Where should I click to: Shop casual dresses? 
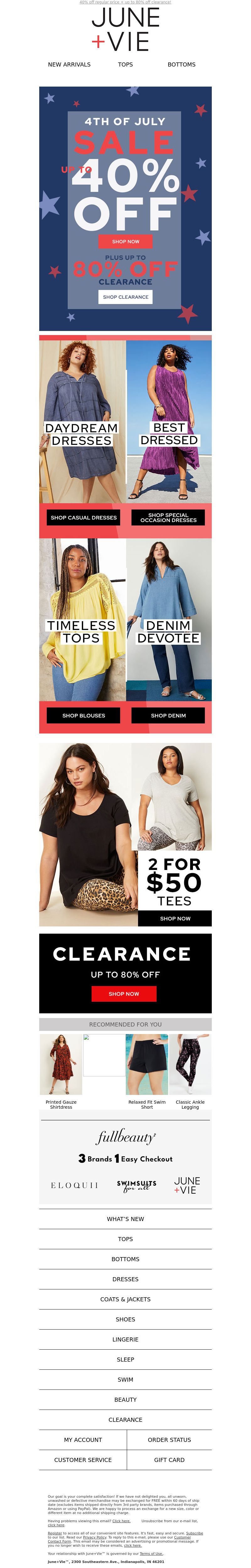coord(83,517)
